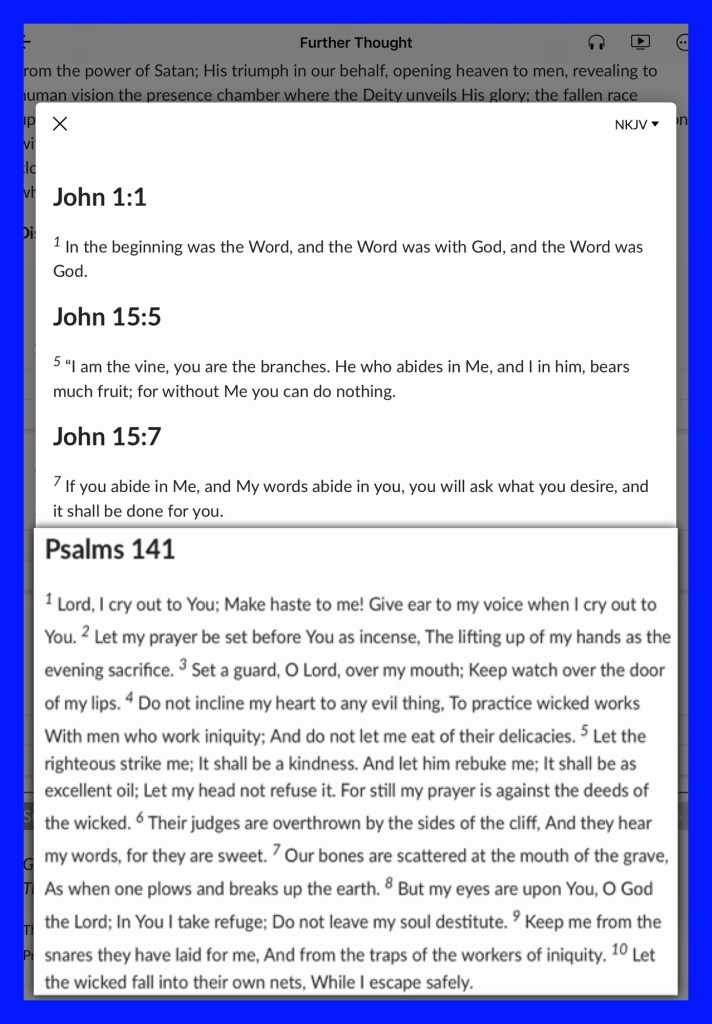Open the video player icon
Screen dimensions: 712x1024
(x=640, y=42)
